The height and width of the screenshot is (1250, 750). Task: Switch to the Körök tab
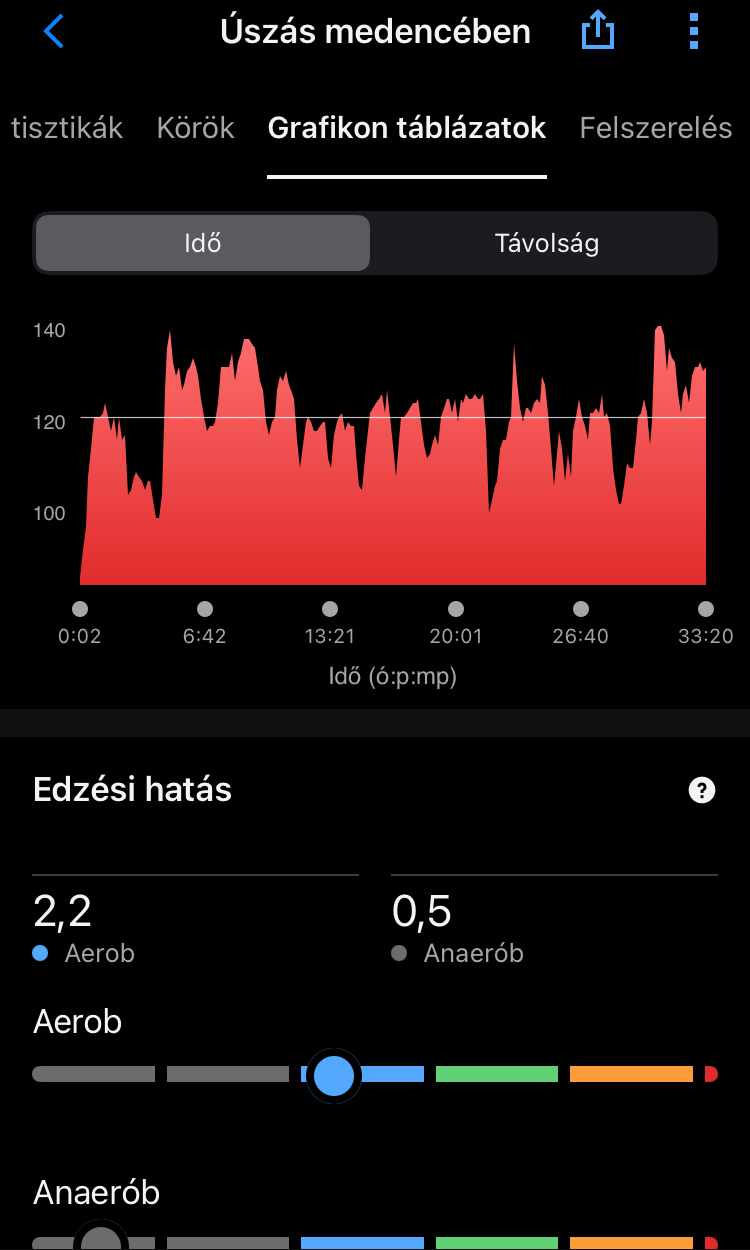point(195,128)
